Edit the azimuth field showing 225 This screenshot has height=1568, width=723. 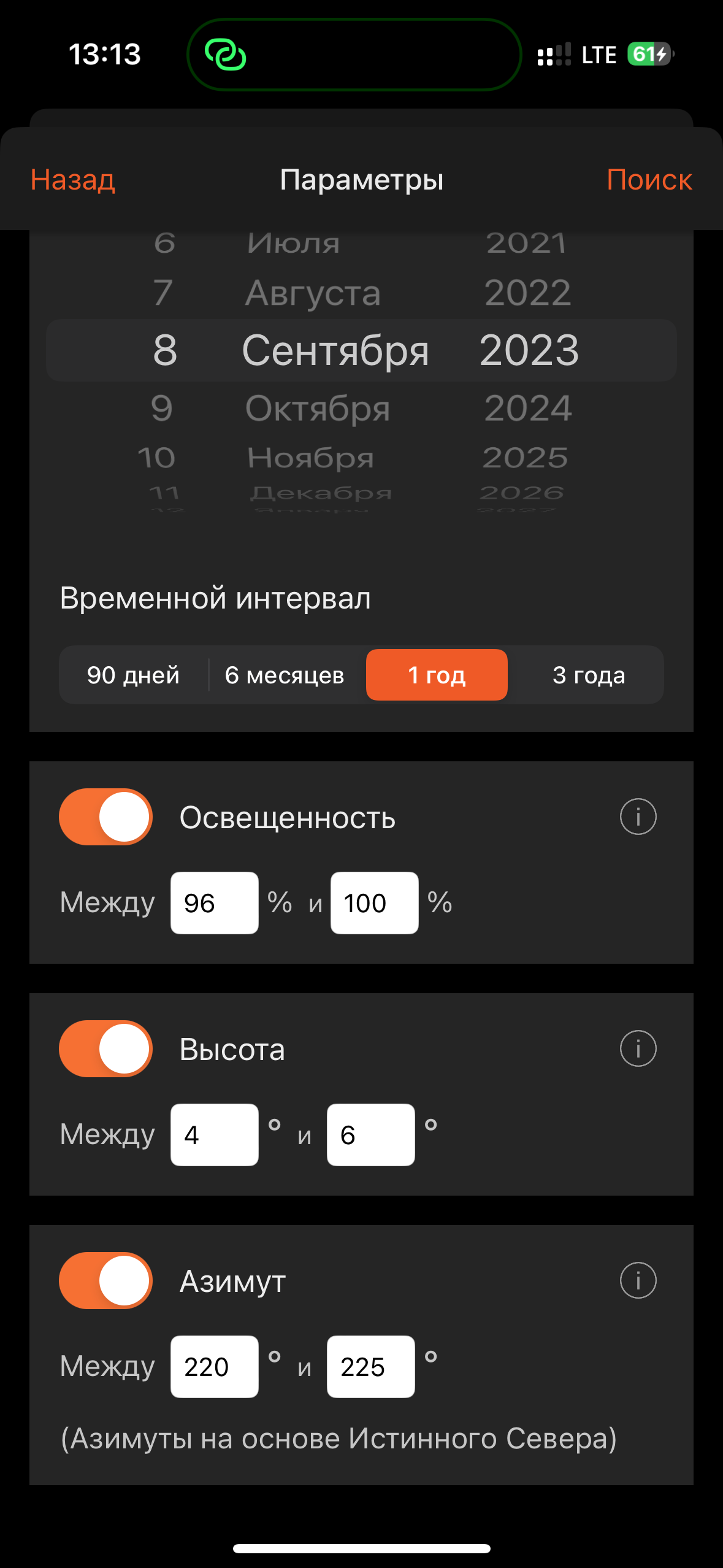click(370, 1367)
